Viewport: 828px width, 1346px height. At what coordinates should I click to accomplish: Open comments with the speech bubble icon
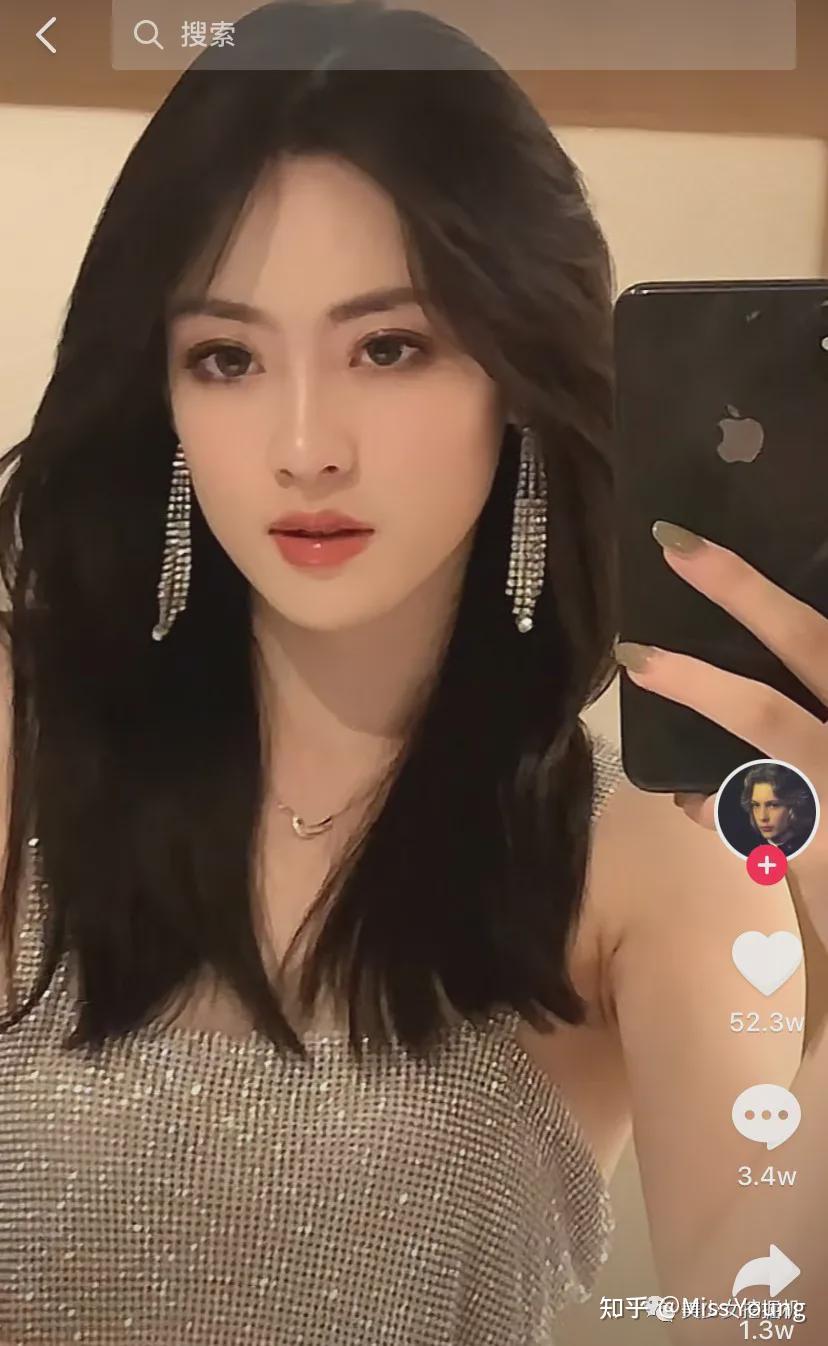click(x=765, y=1113)
